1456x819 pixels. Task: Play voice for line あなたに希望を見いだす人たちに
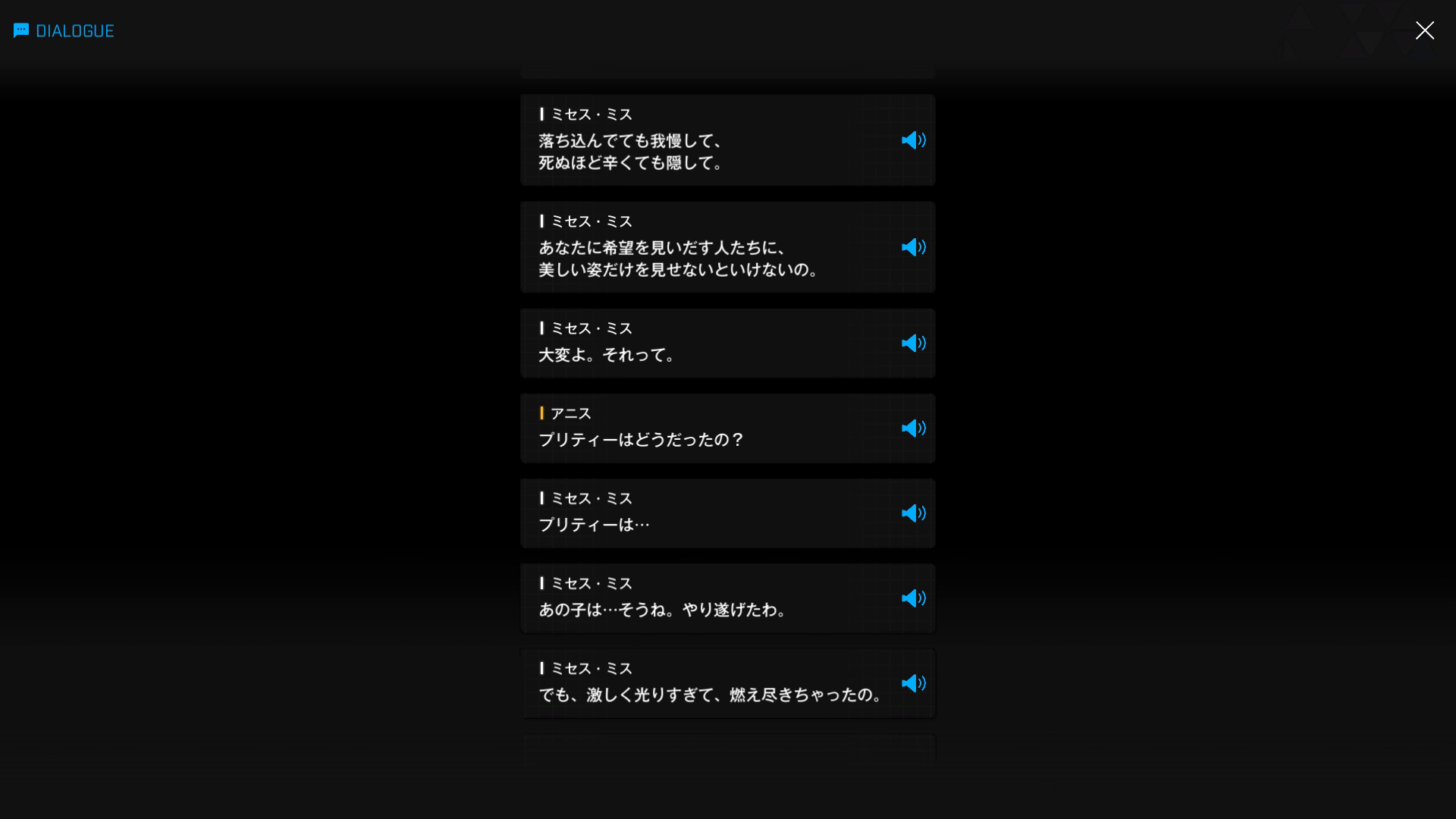click(x=913, y=247)
